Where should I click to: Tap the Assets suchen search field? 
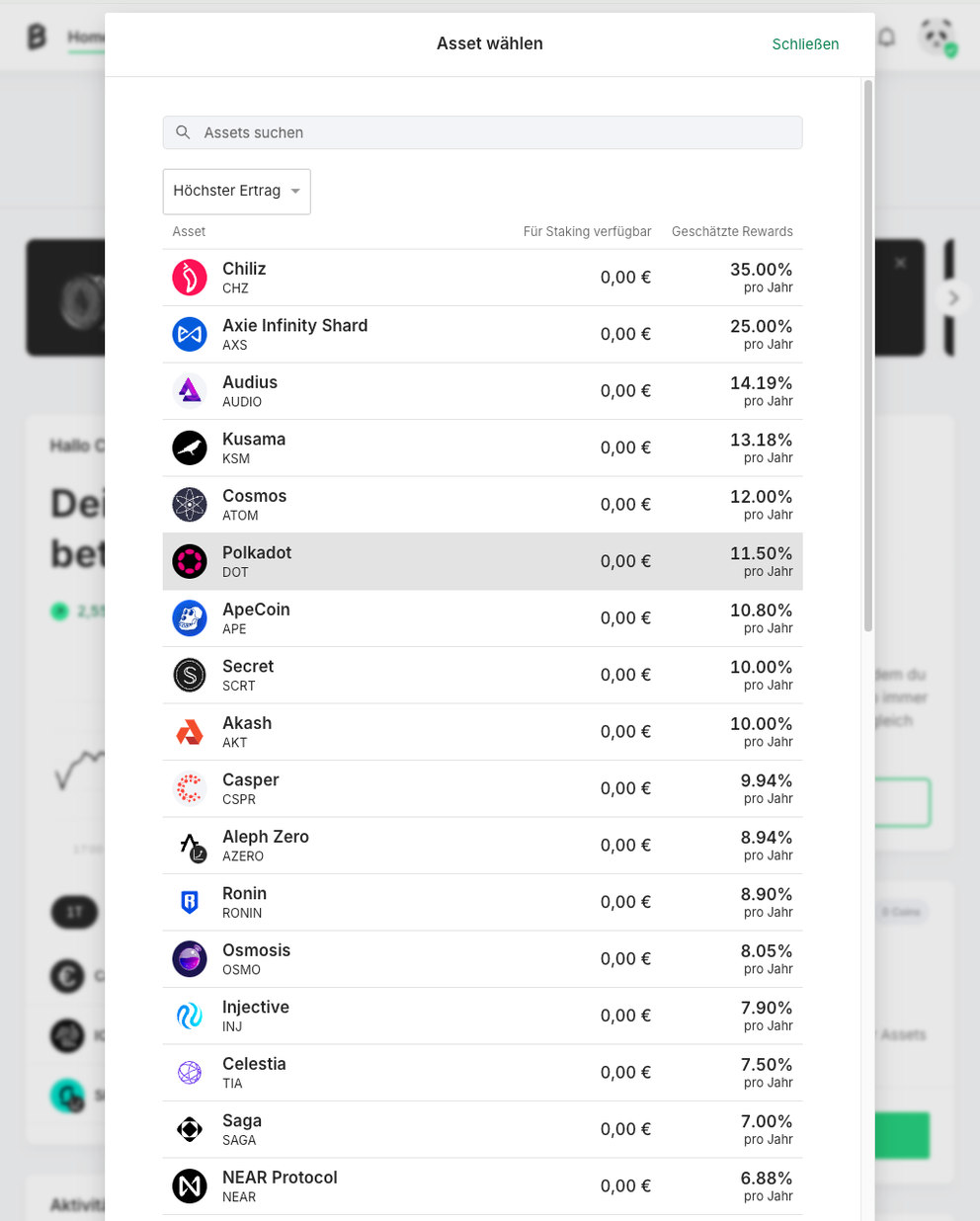coord(482,132)
